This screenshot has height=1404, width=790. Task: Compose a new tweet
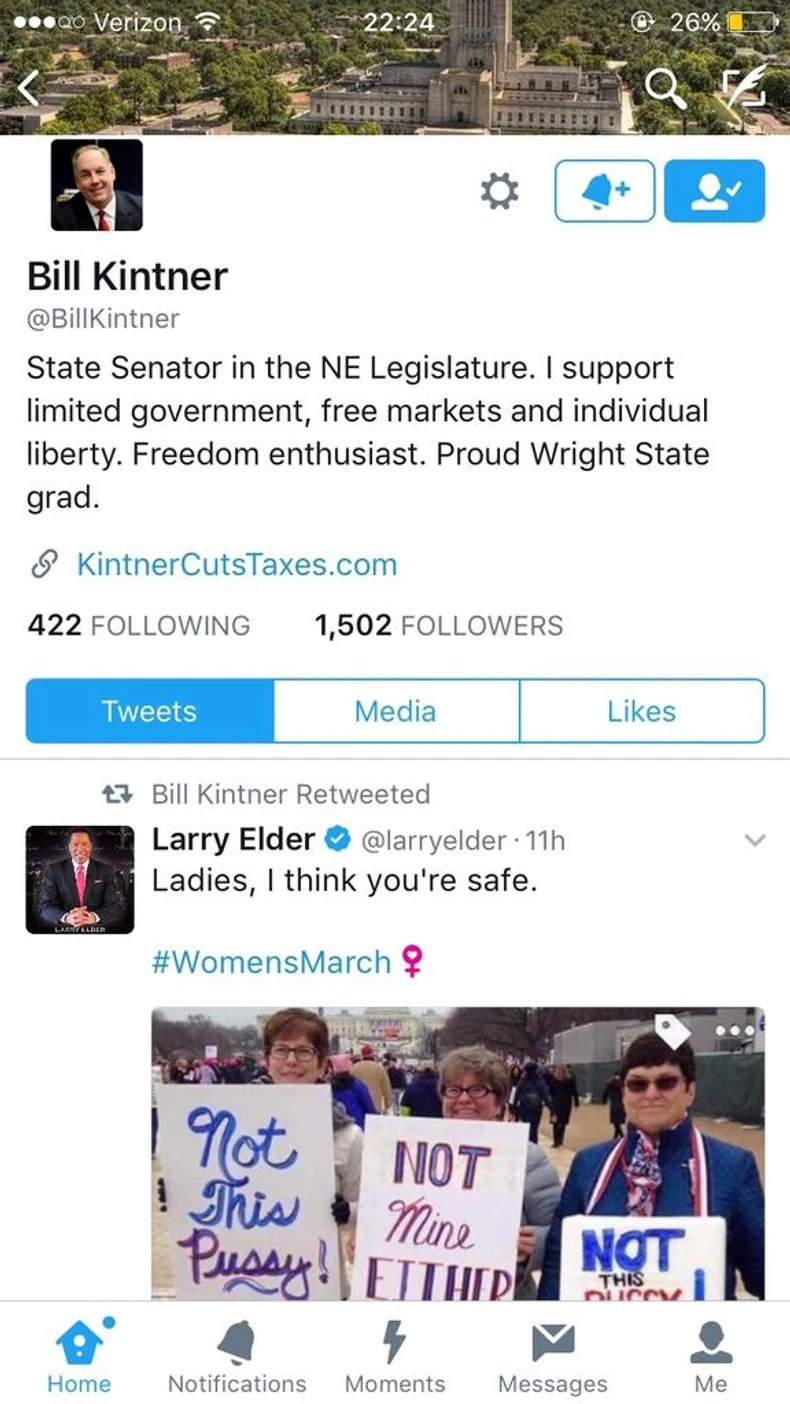(x=743, y=87)
